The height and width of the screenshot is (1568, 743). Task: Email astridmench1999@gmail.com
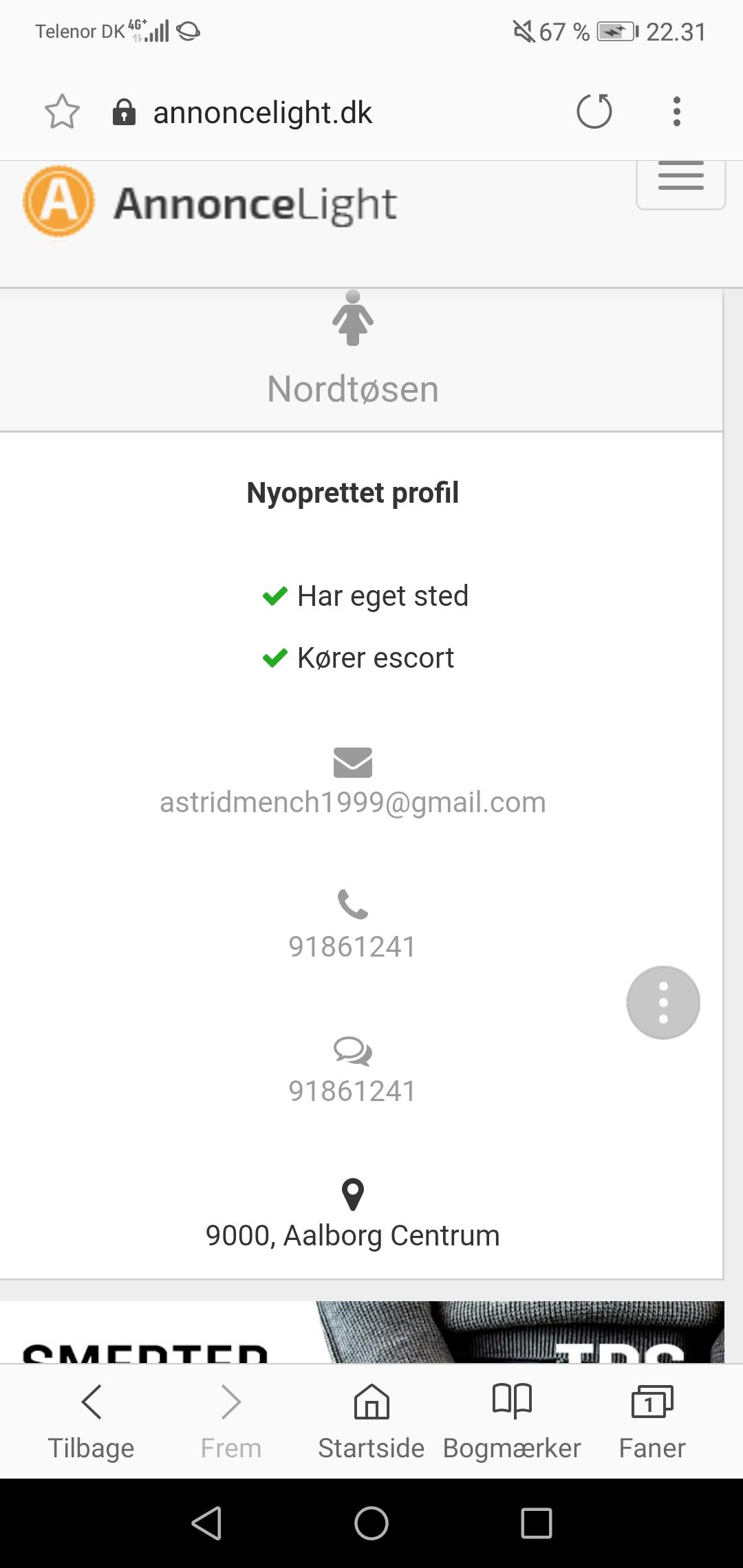click(x=353, y=802)
